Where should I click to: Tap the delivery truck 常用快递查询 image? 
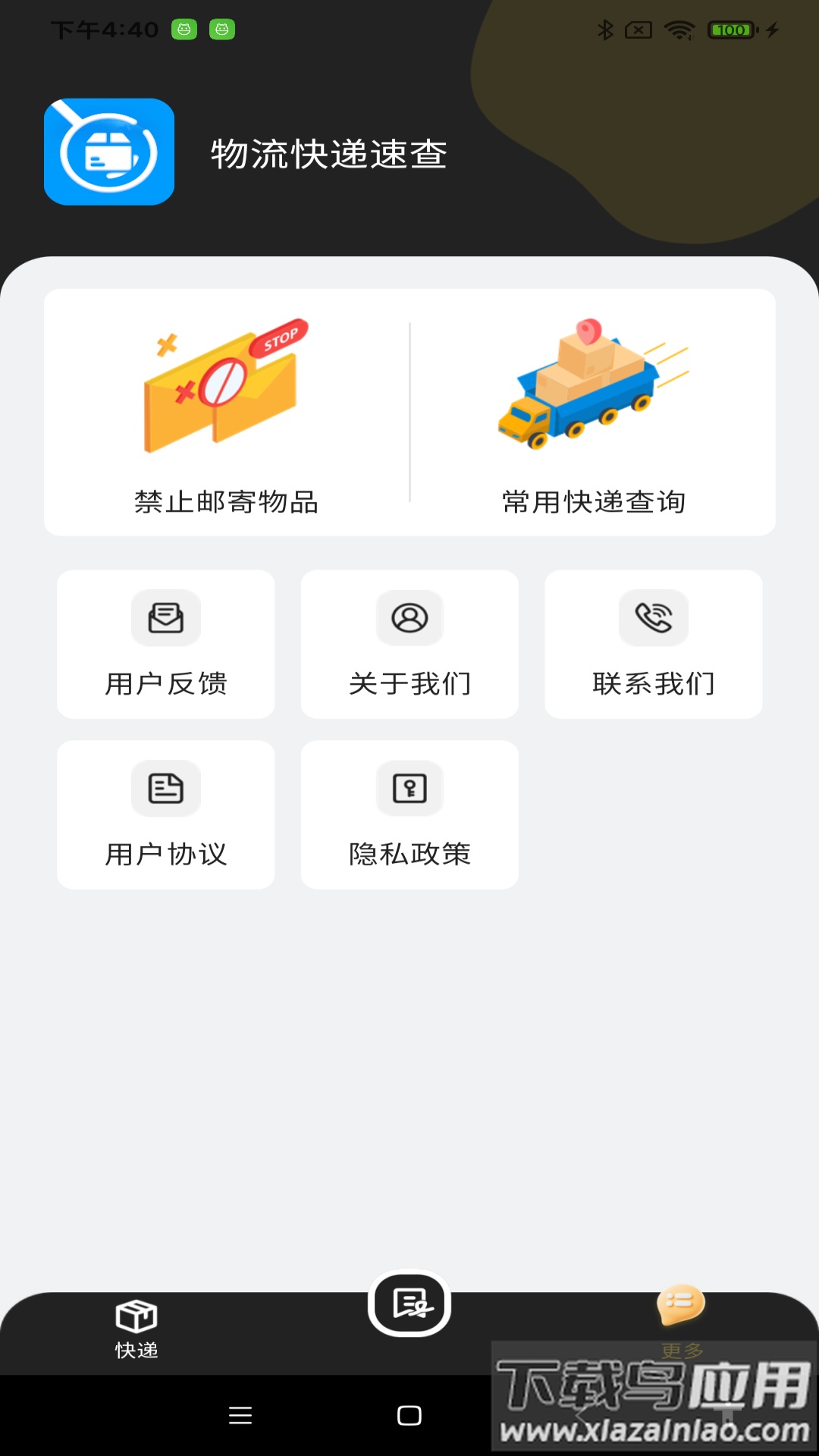click(593, 387)
